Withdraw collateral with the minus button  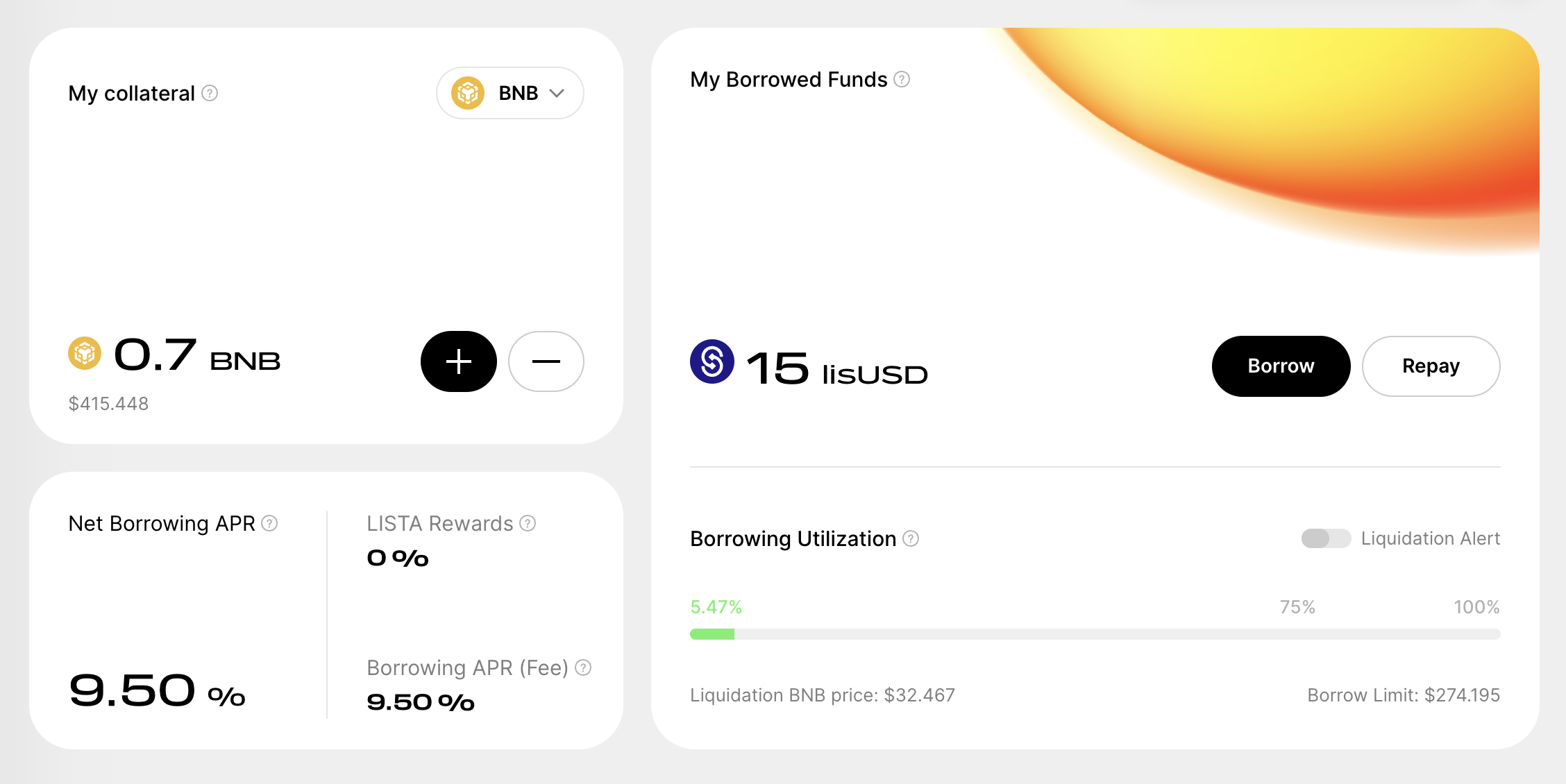[546, 361]
